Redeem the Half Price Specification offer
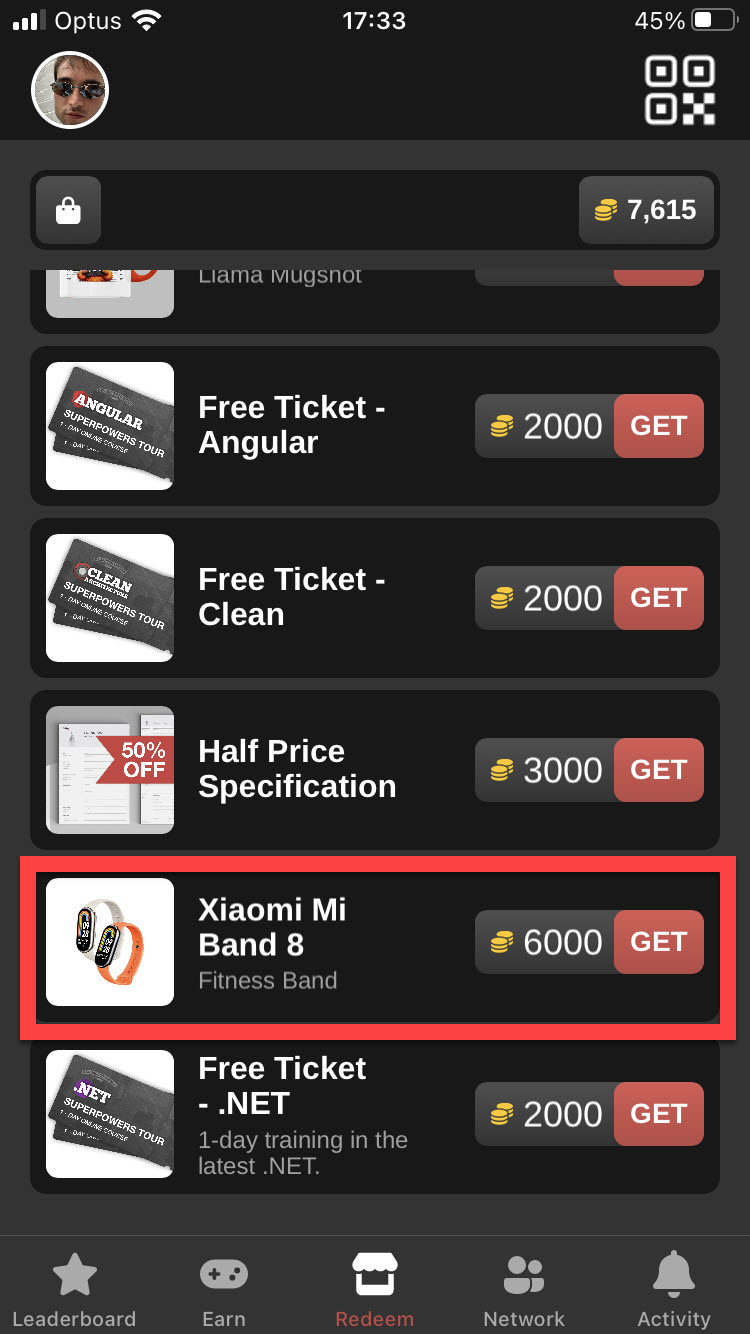This screenshot has width=750, height=1334. pos(658,770)
